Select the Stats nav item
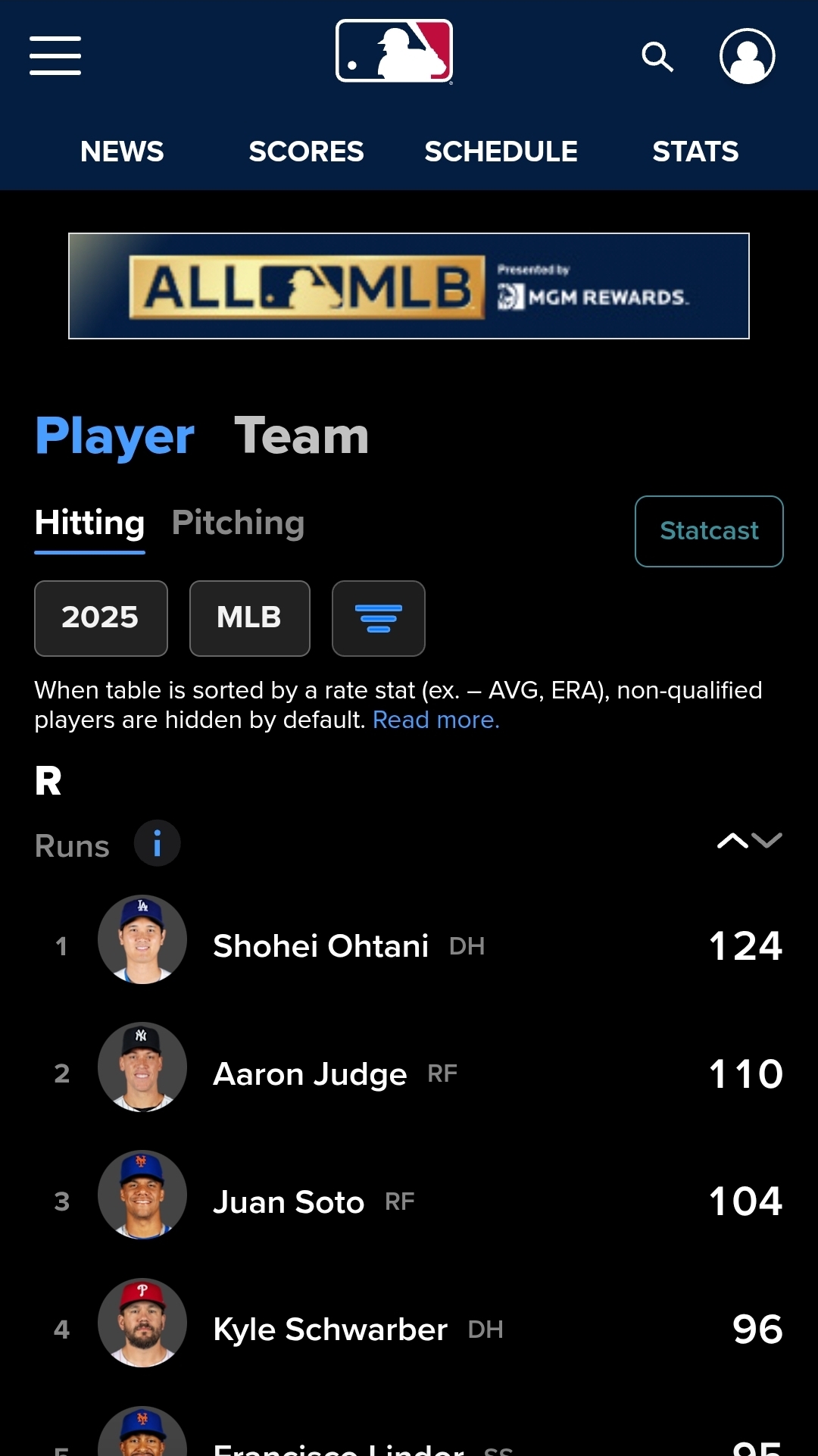Screen dimensions: 818x1456 point(695,152)
